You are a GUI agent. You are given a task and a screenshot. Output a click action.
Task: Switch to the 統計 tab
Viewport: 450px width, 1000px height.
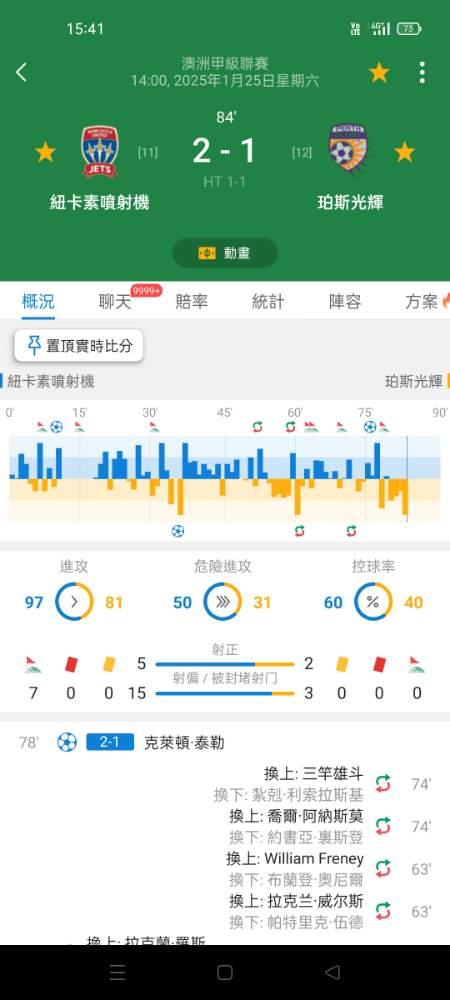coord(268,302)
